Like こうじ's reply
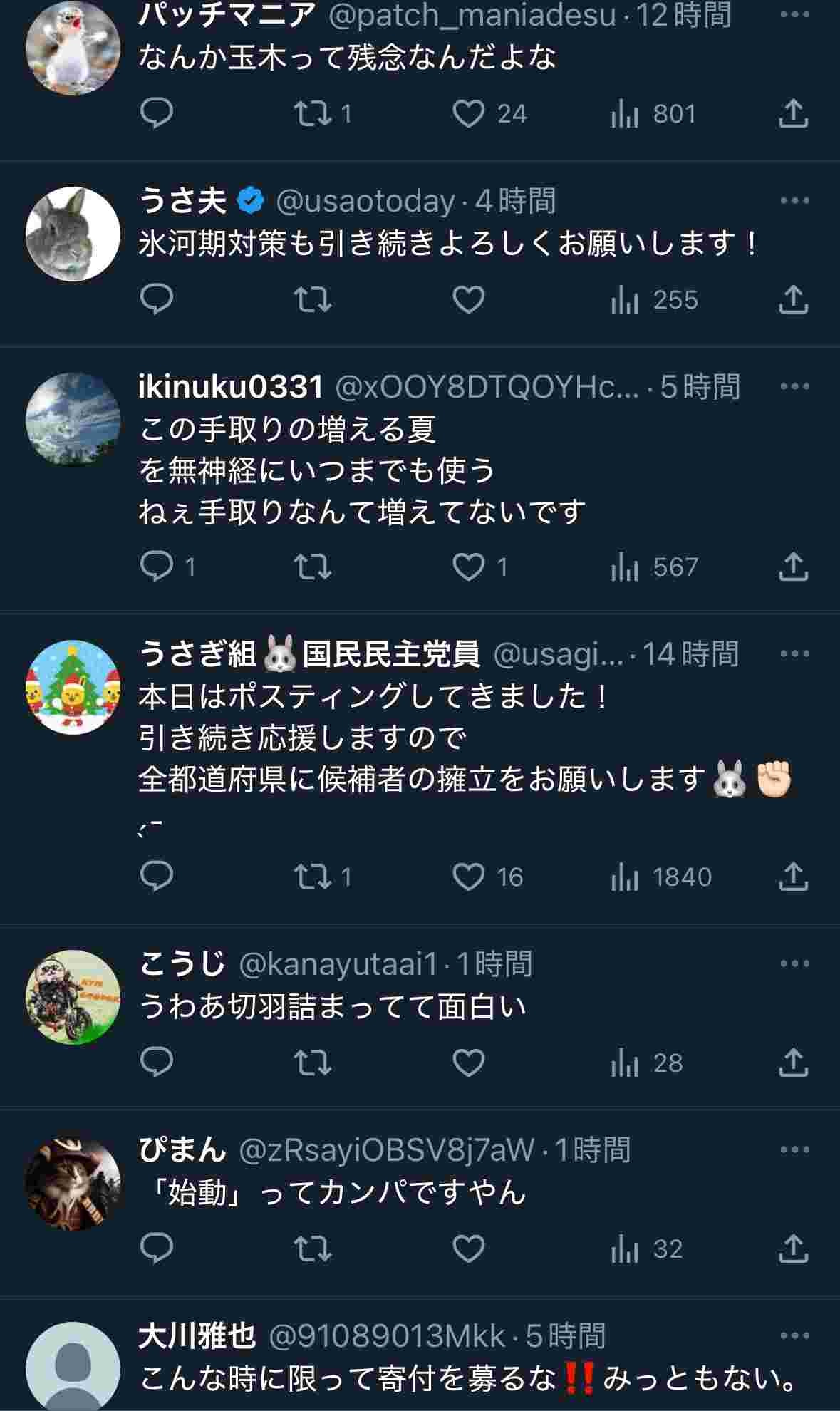This screenshot has width=840, height=1411. click(469, 1063)
